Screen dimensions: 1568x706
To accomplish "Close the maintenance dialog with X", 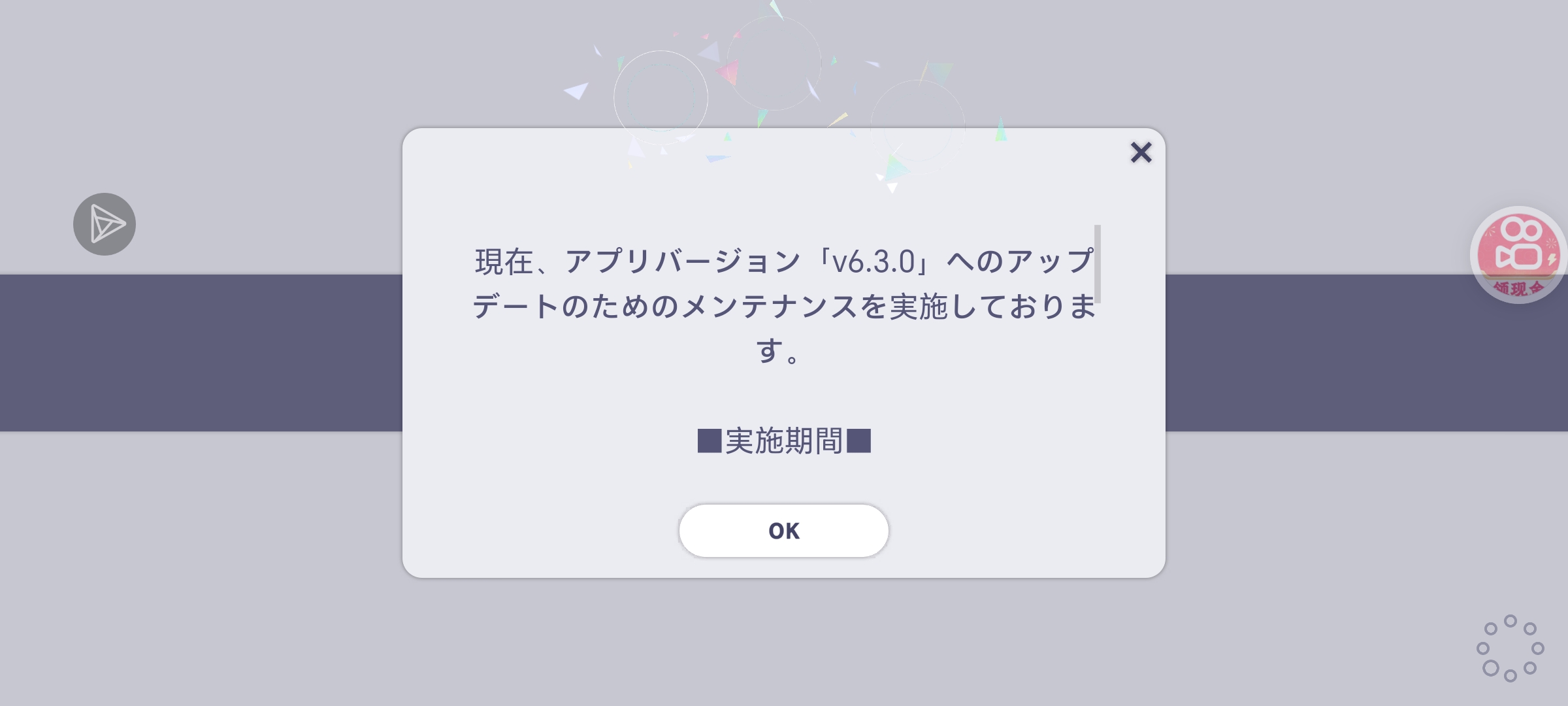I will [1141, 153].
